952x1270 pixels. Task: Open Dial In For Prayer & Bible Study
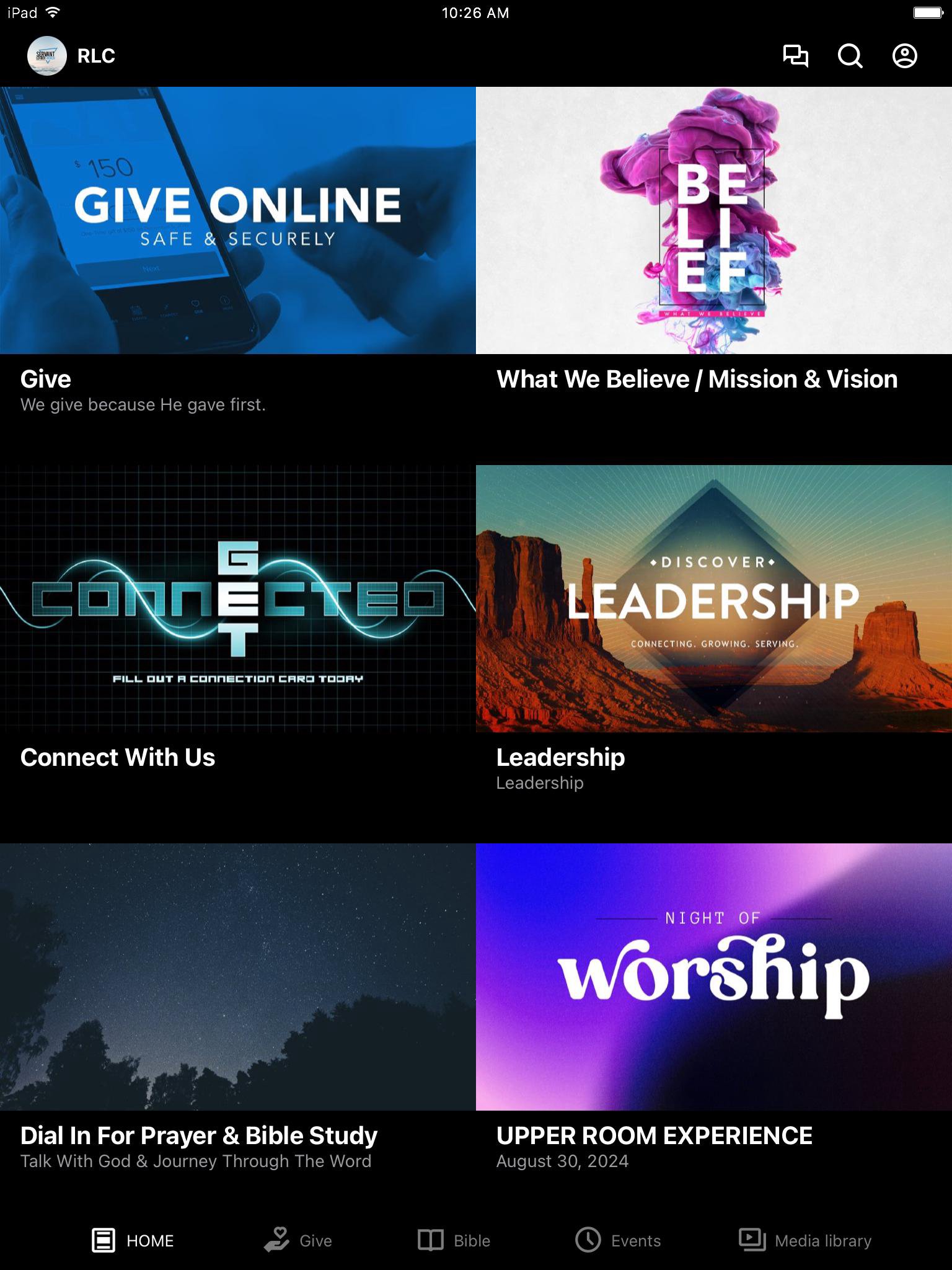click(238, 977)
